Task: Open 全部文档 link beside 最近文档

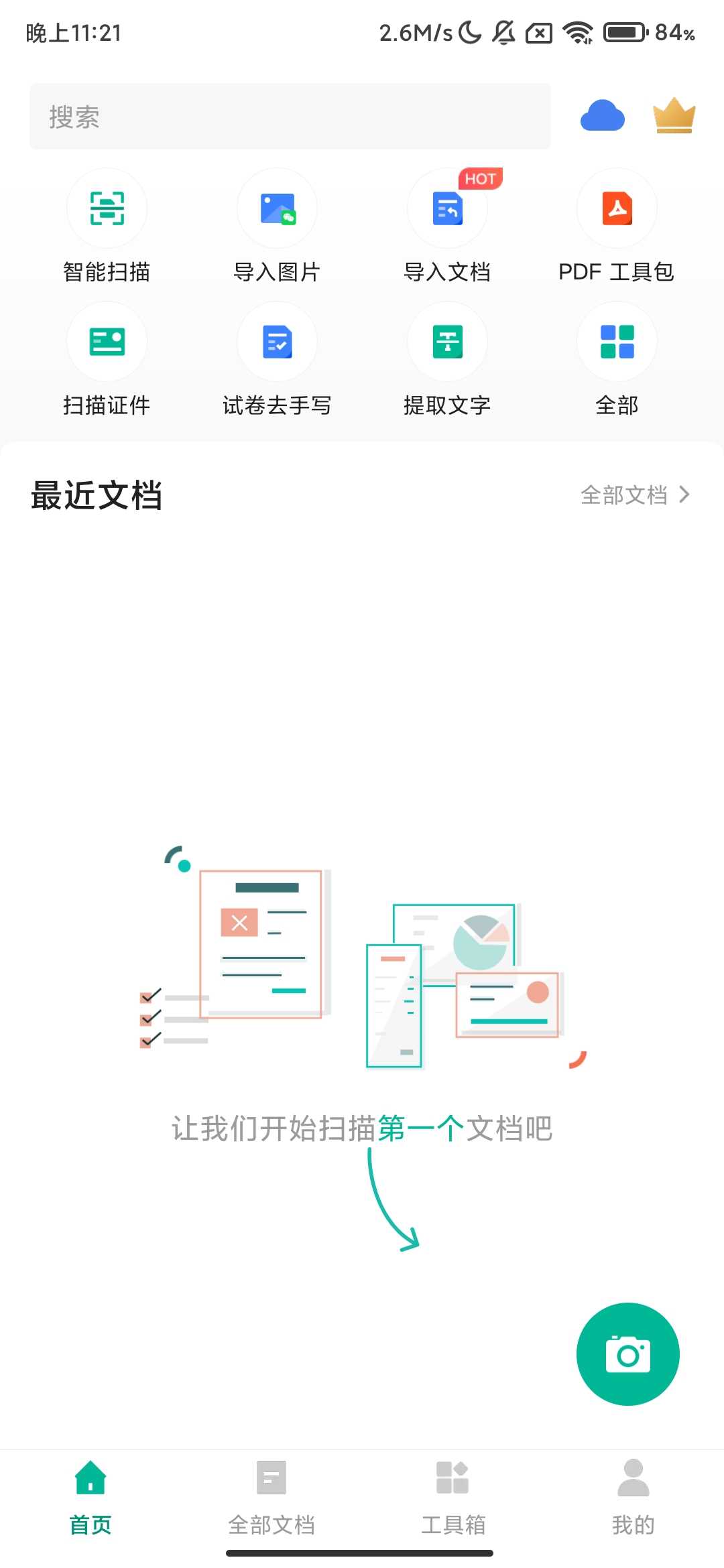Action: [x=634, y=495]
